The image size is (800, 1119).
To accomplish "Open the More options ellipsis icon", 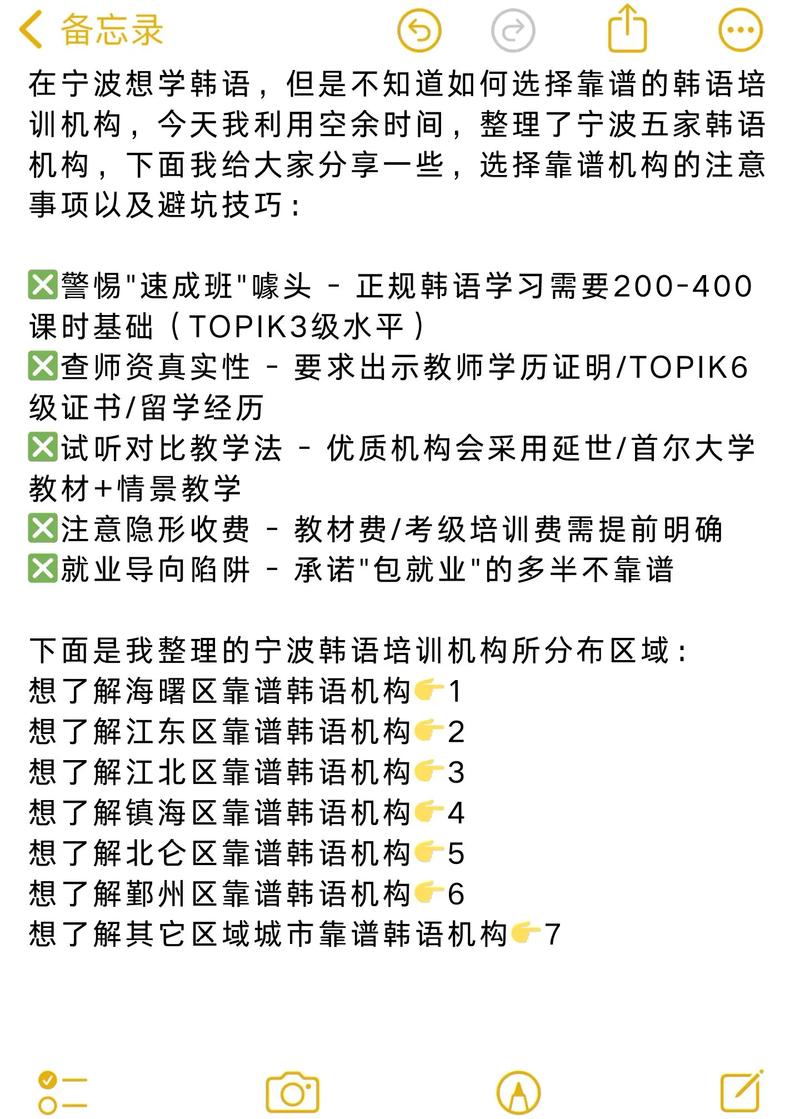I will (x=739, y=30).
